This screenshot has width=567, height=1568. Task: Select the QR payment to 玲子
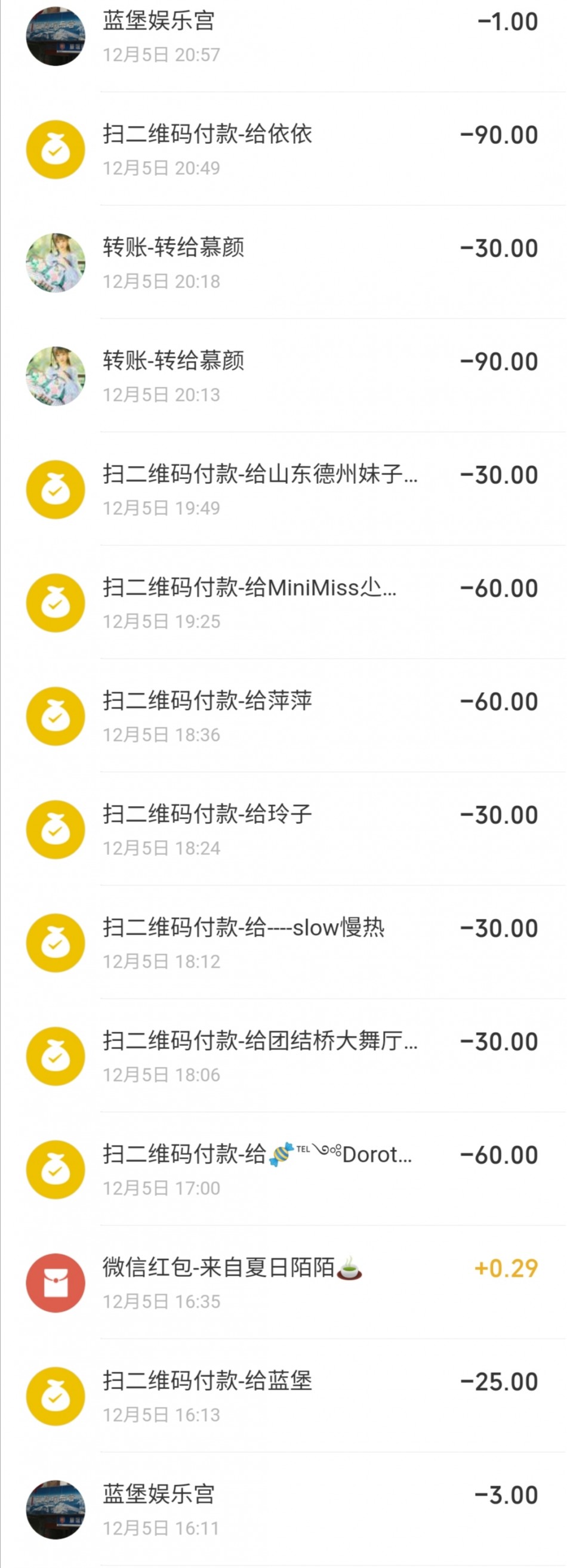(283, 829)
